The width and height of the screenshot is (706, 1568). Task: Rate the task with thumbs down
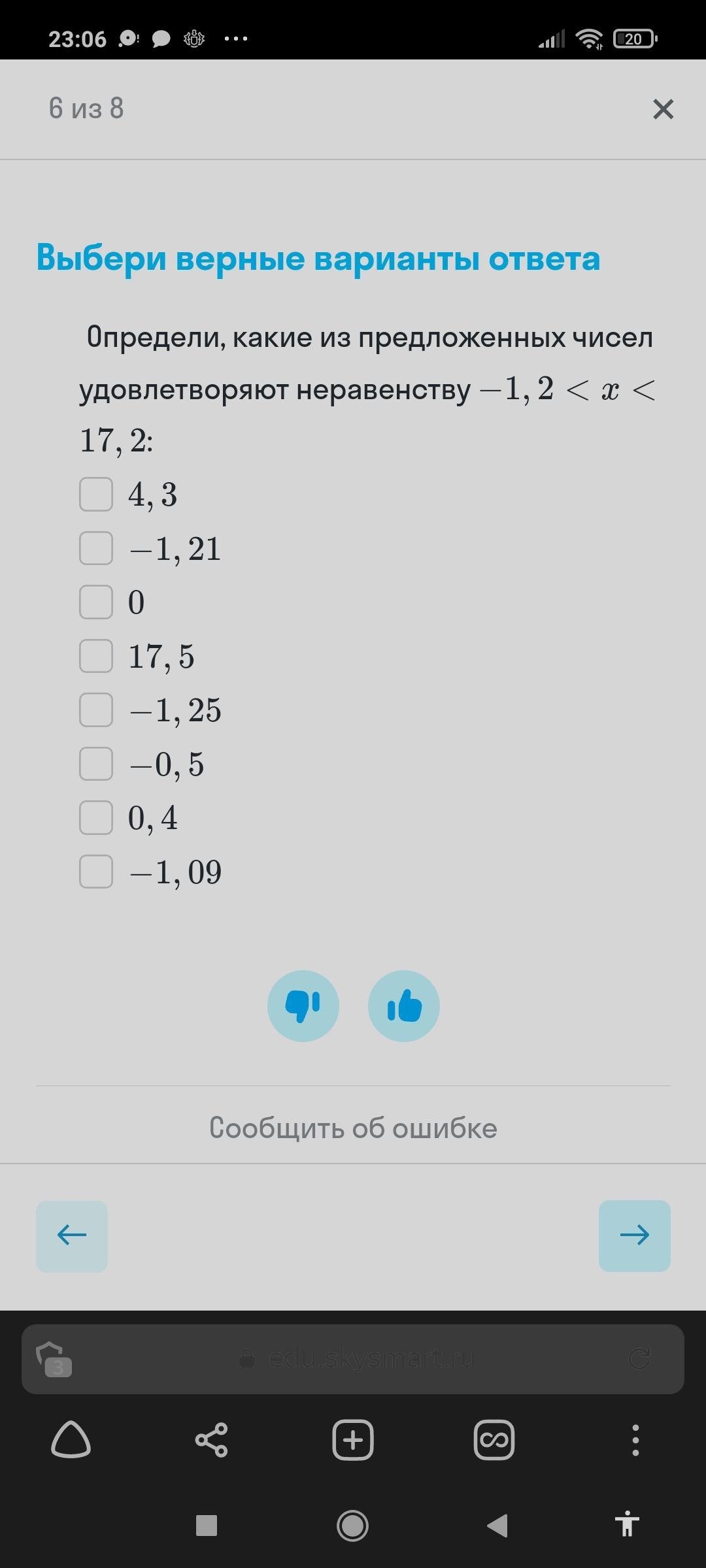(x=303, y=1006)
